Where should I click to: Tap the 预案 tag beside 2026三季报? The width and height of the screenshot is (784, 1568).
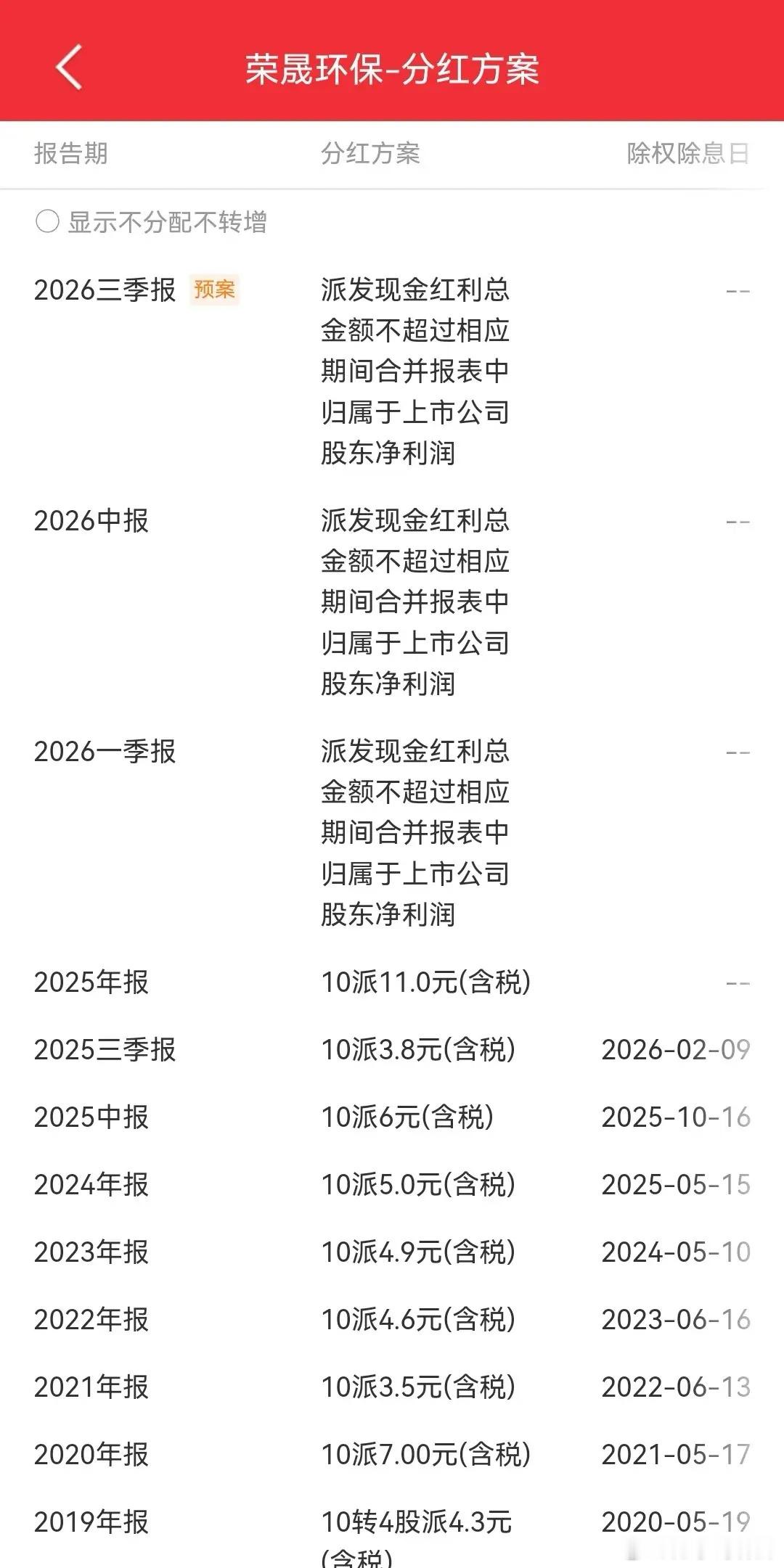click(214, 289)
